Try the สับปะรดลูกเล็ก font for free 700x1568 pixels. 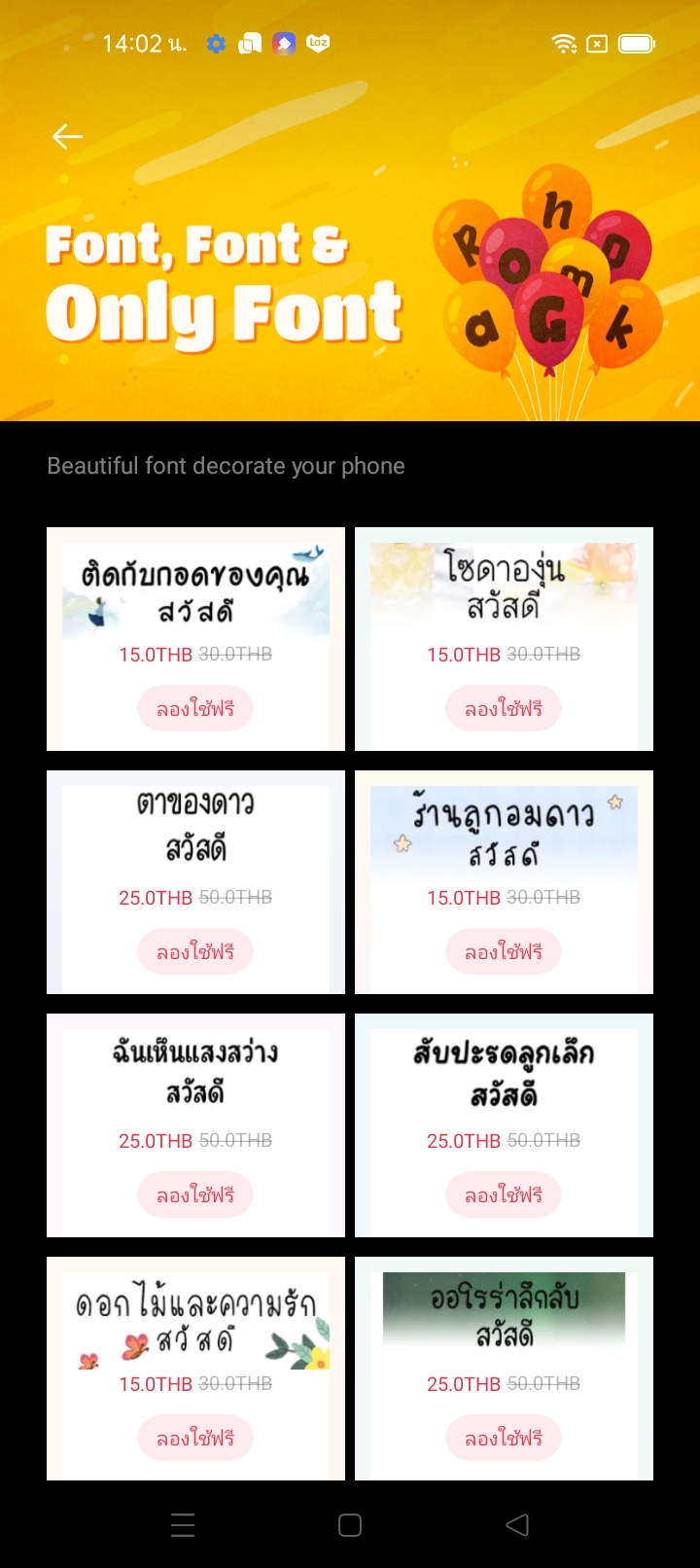(x=504, y=1195)
